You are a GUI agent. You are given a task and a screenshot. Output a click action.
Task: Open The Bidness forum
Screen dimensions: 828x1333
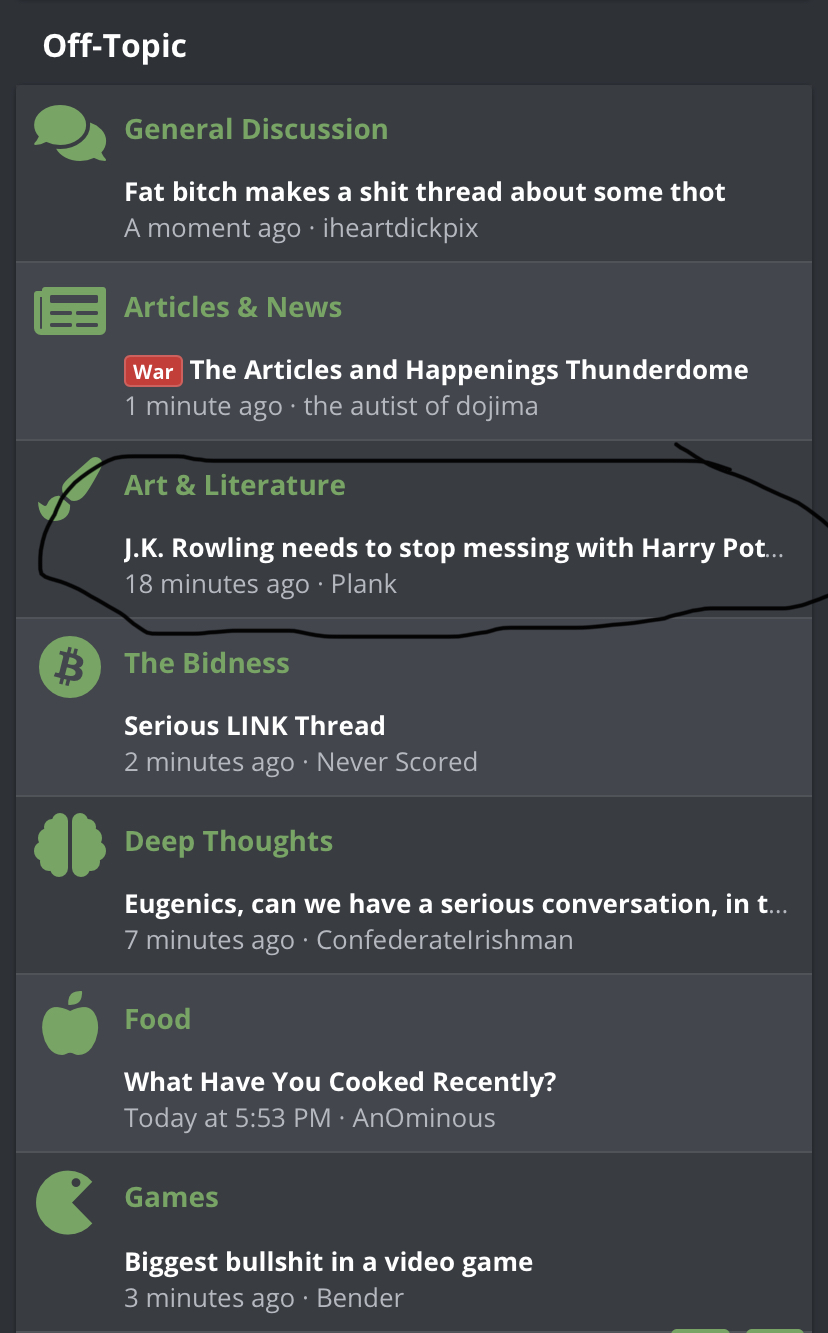click(207, 664)
